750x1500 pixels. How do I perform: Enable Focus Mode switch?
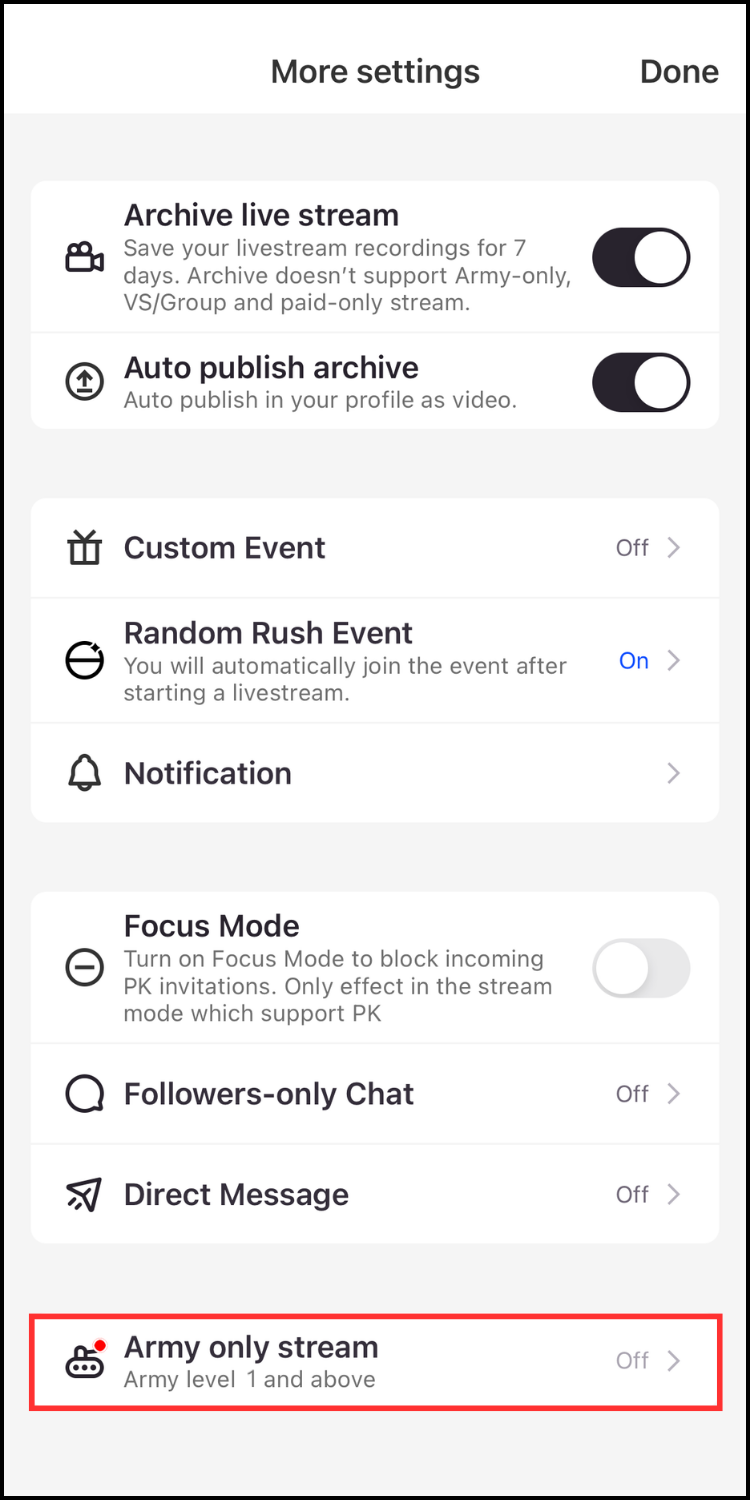(641, 968)
